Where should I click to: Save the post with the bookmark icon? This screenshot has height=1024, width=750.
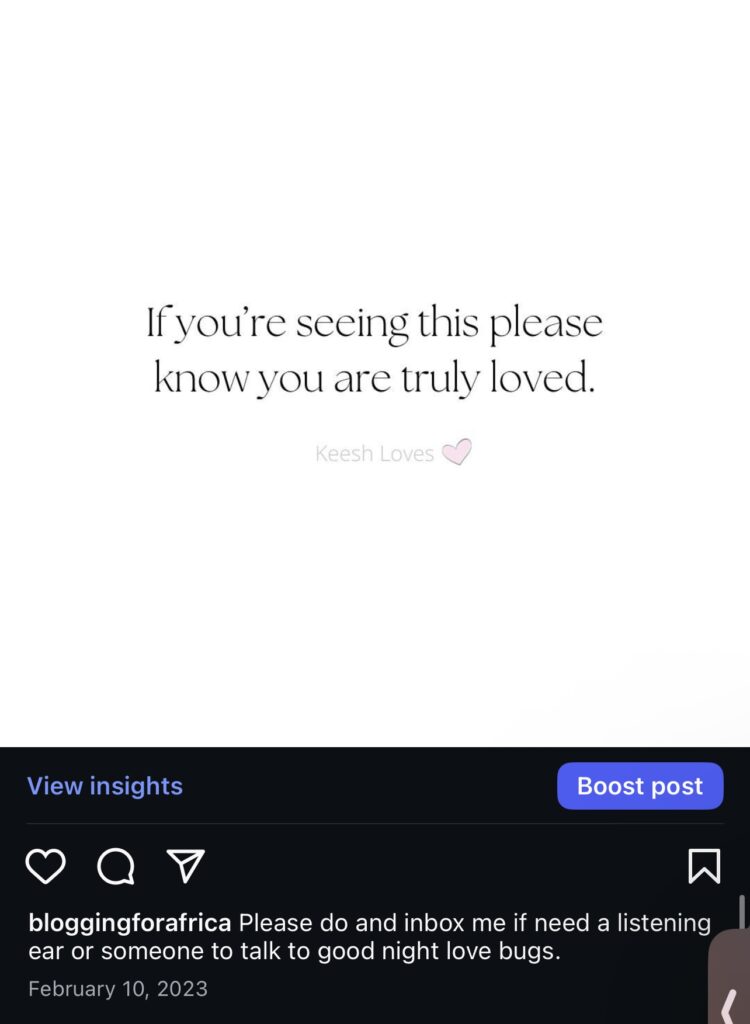coord(704,866)
